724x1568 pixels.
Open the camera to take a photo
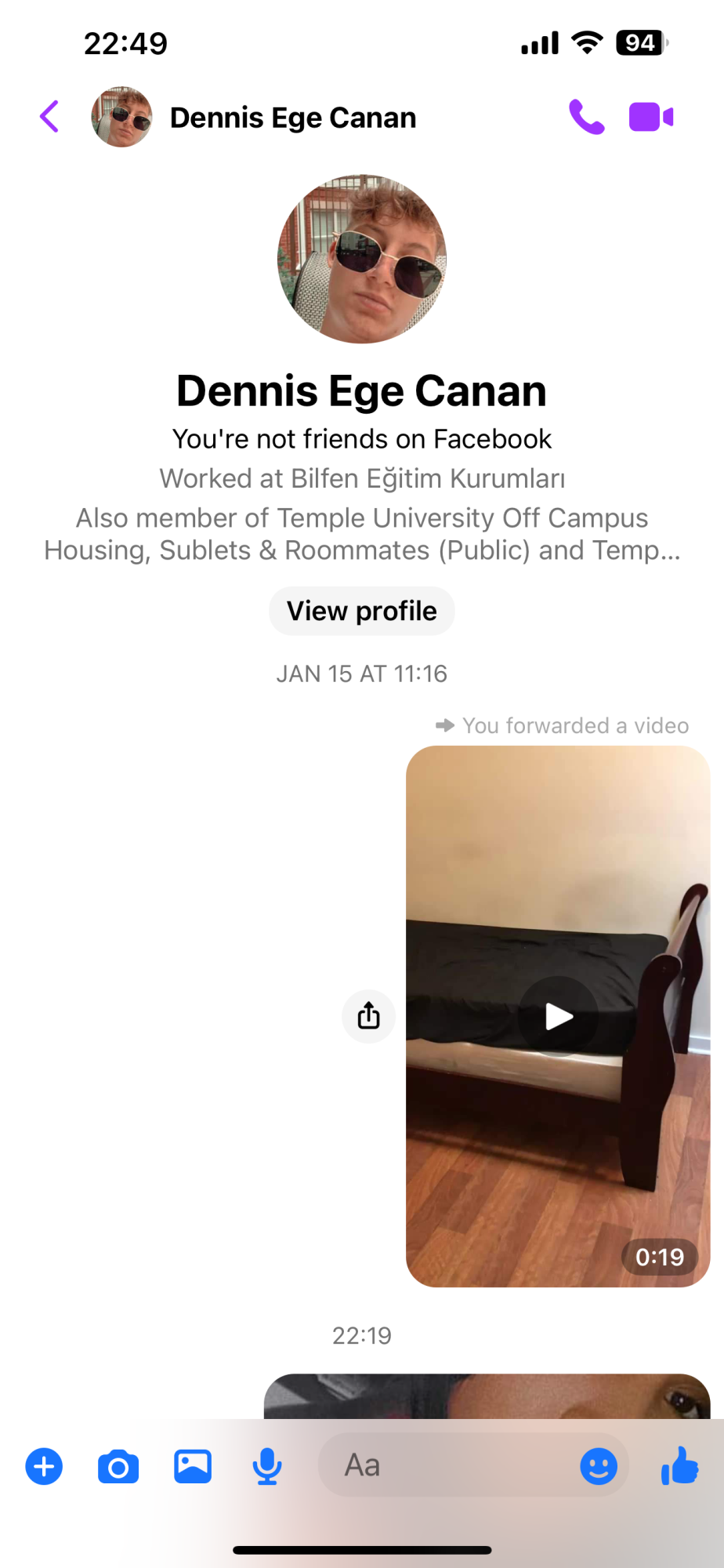click(118, 1466)
